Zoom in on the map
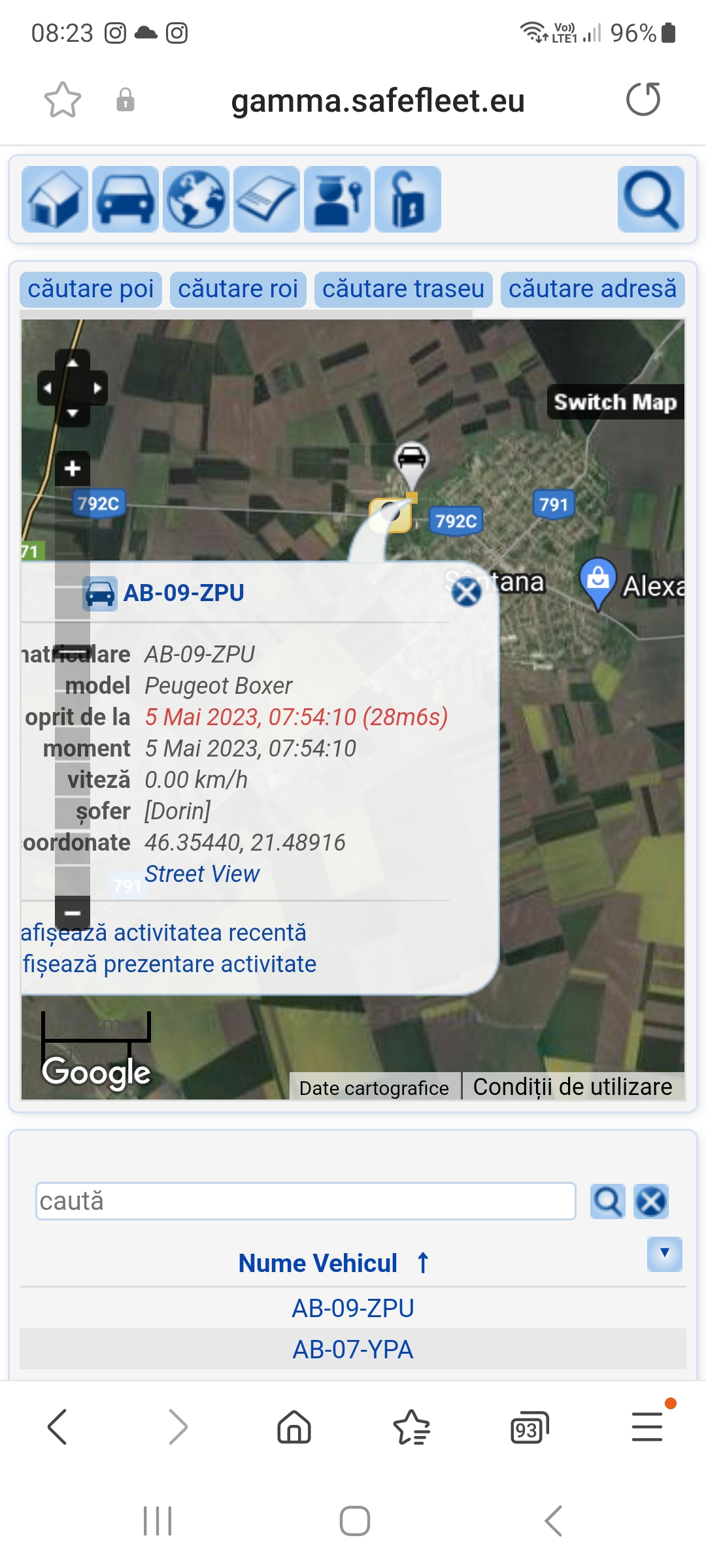Viewport: 706px width, 1568px height. [73, 468]
